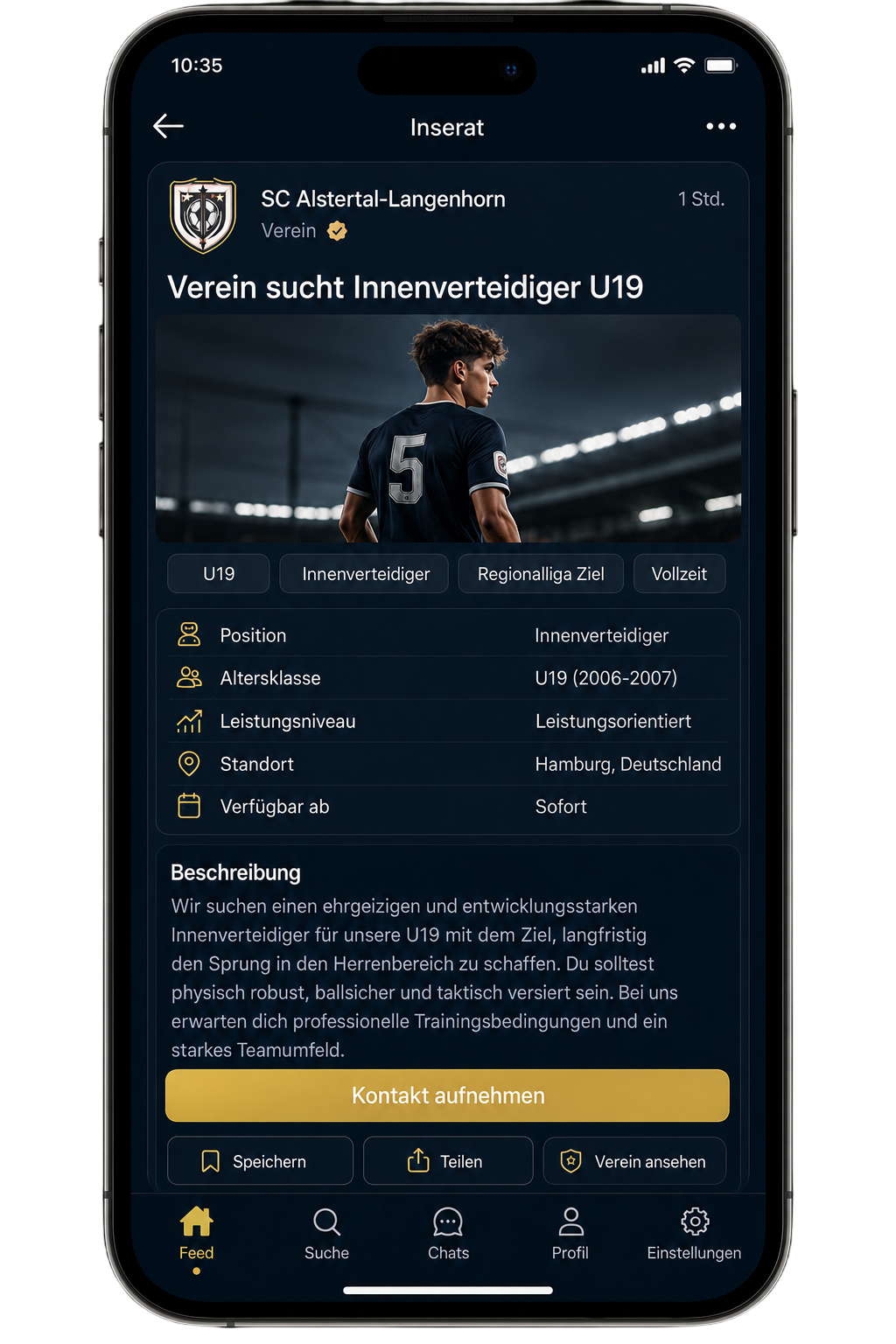
Task: Tap Kontakt aufnehmen button
Action: 447,1095
